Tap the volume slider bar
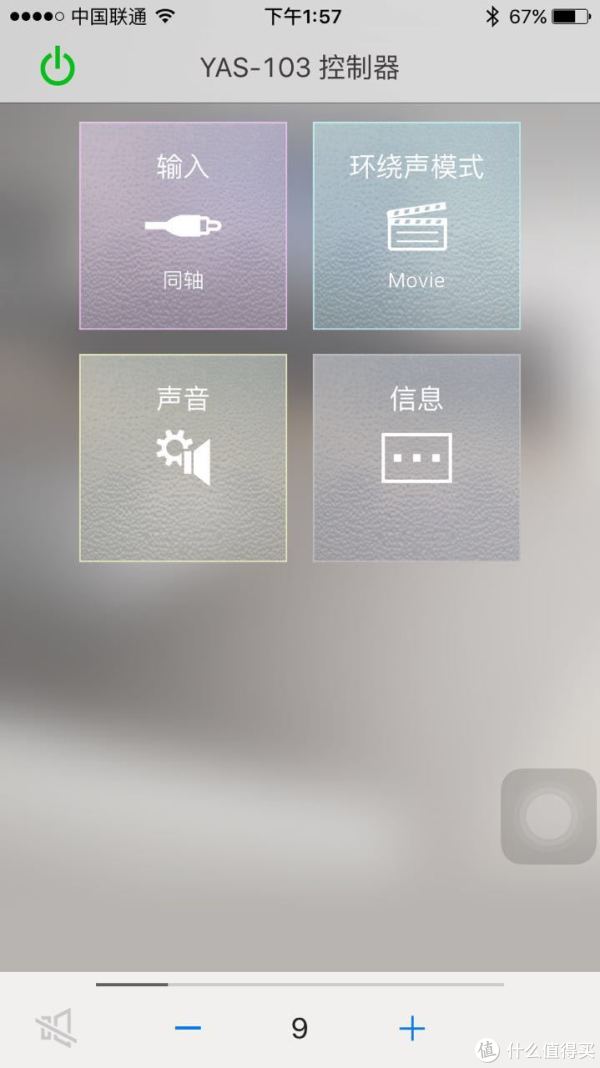 point(300,984)
